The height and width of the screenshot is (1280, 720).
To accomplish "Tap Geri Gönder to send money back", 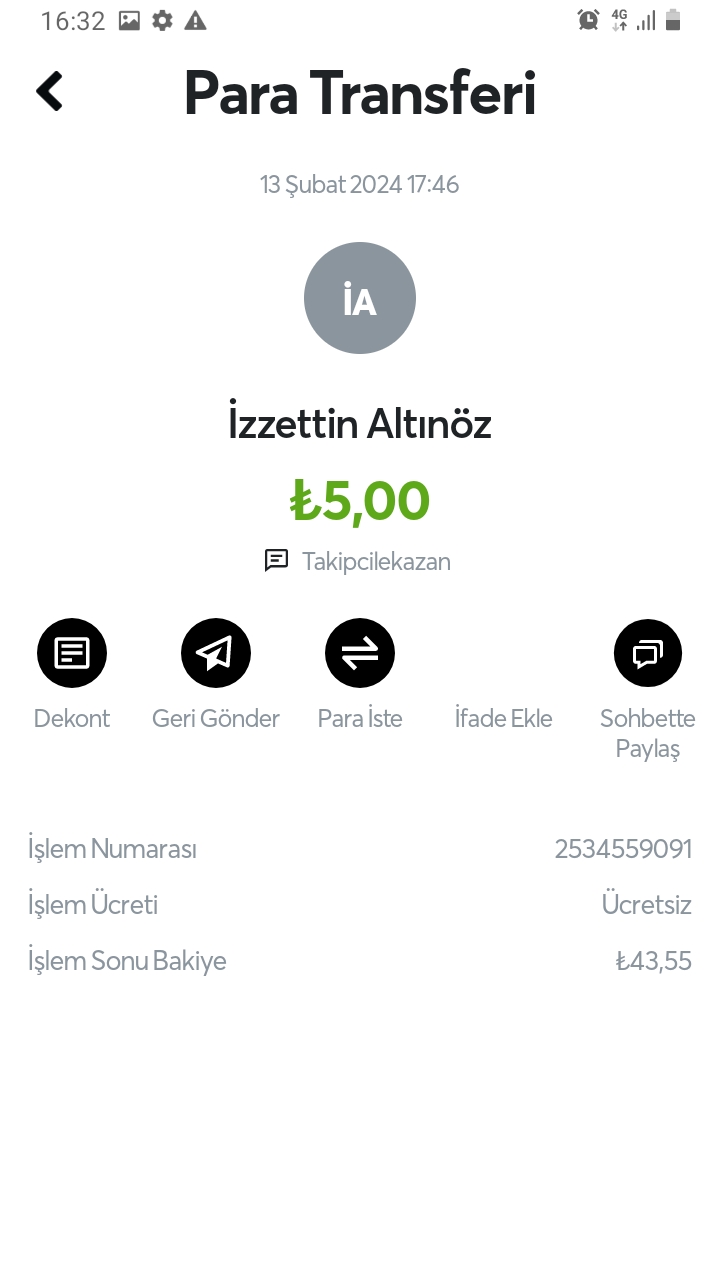I will 216,653.
